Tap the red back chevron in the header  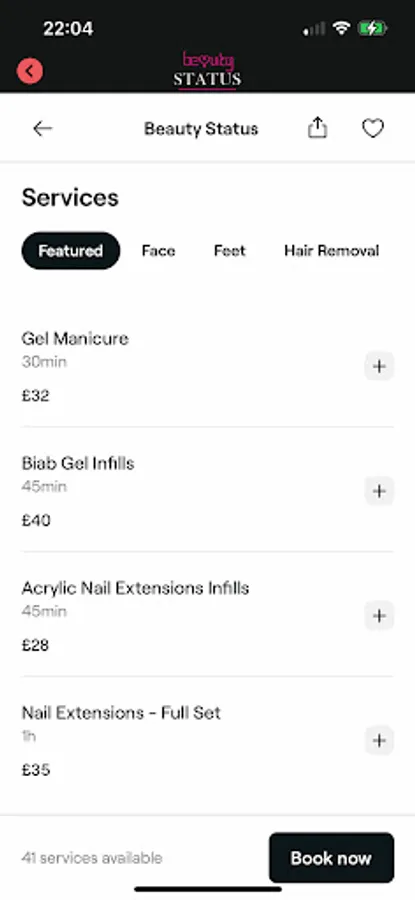pyautogui.click(x=30, y=71)
